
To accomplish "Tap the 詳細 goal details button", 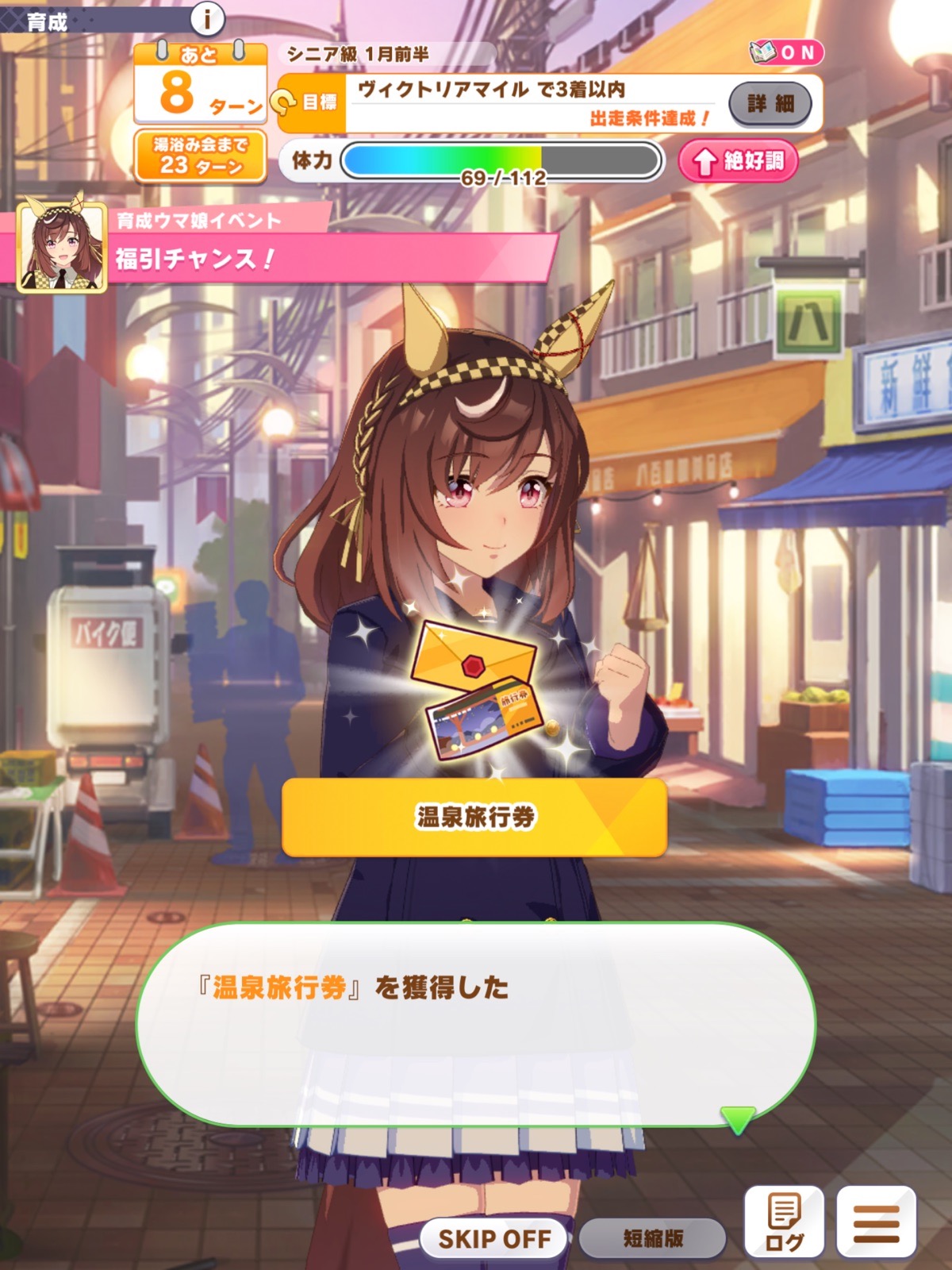I will (770, 103).
